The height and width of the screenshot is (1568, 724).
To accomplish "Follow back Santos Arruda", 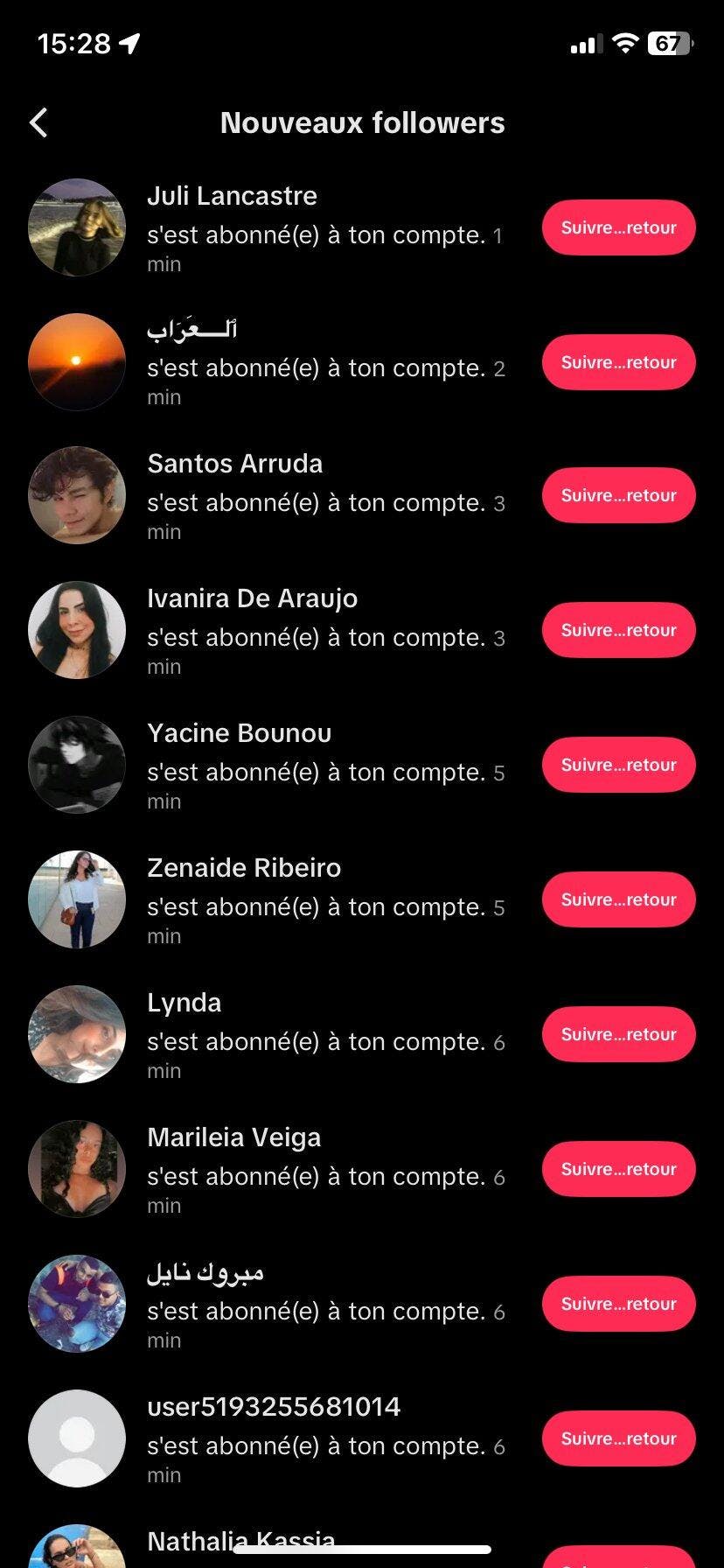I will pyautogui.click(x=618, y=495).
